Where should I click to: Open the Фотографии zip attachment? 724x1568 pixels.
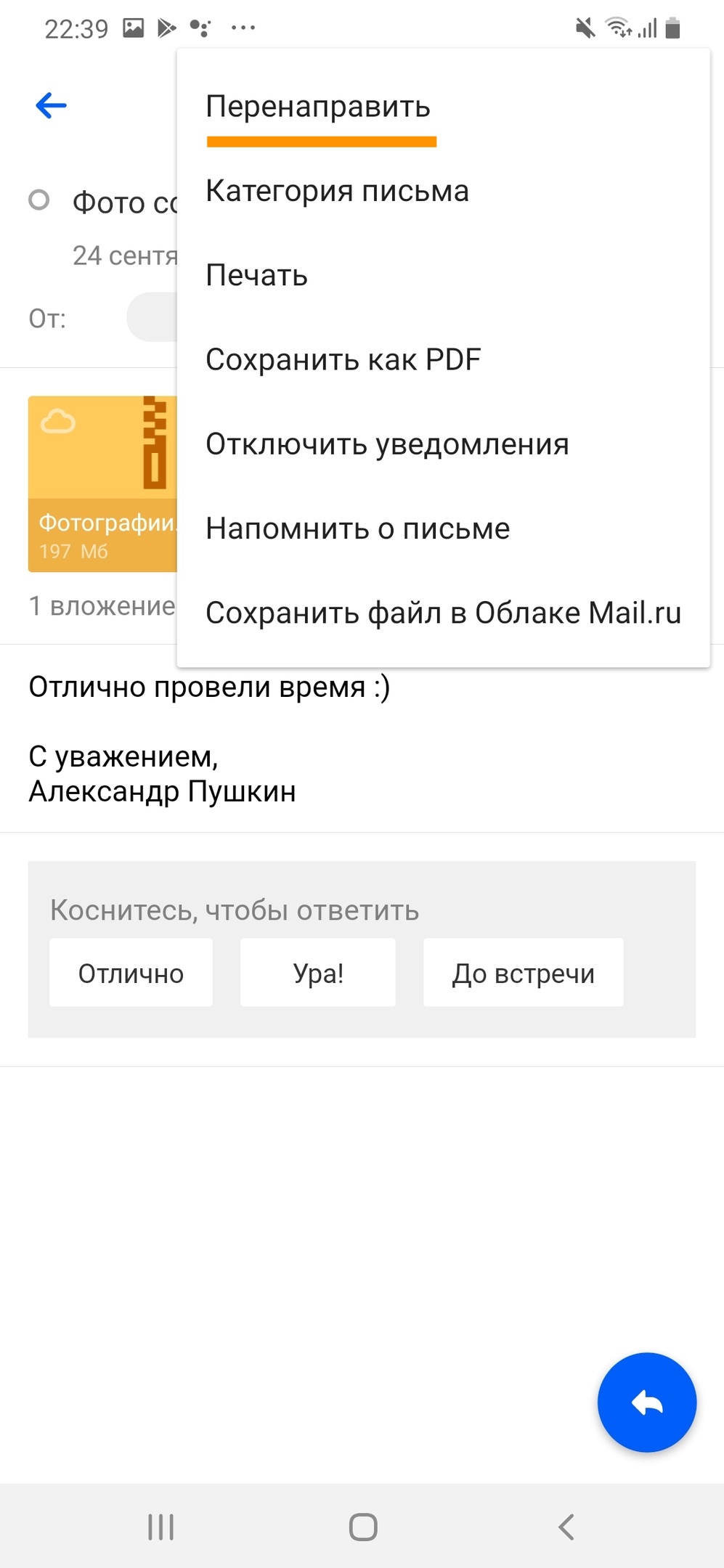(x=102, y=483)
